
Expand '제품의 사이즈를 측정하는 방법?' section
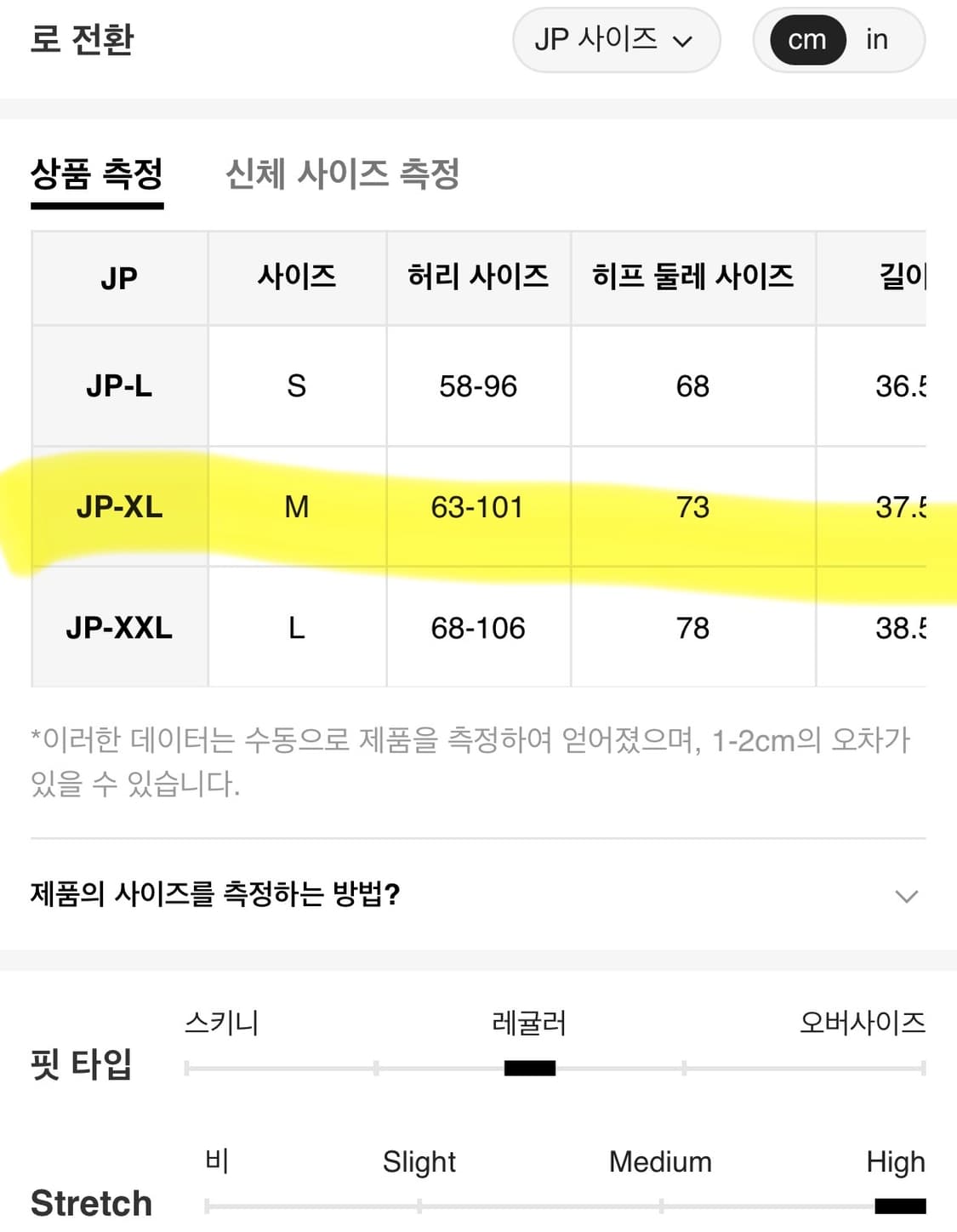[x=906, y=896]
